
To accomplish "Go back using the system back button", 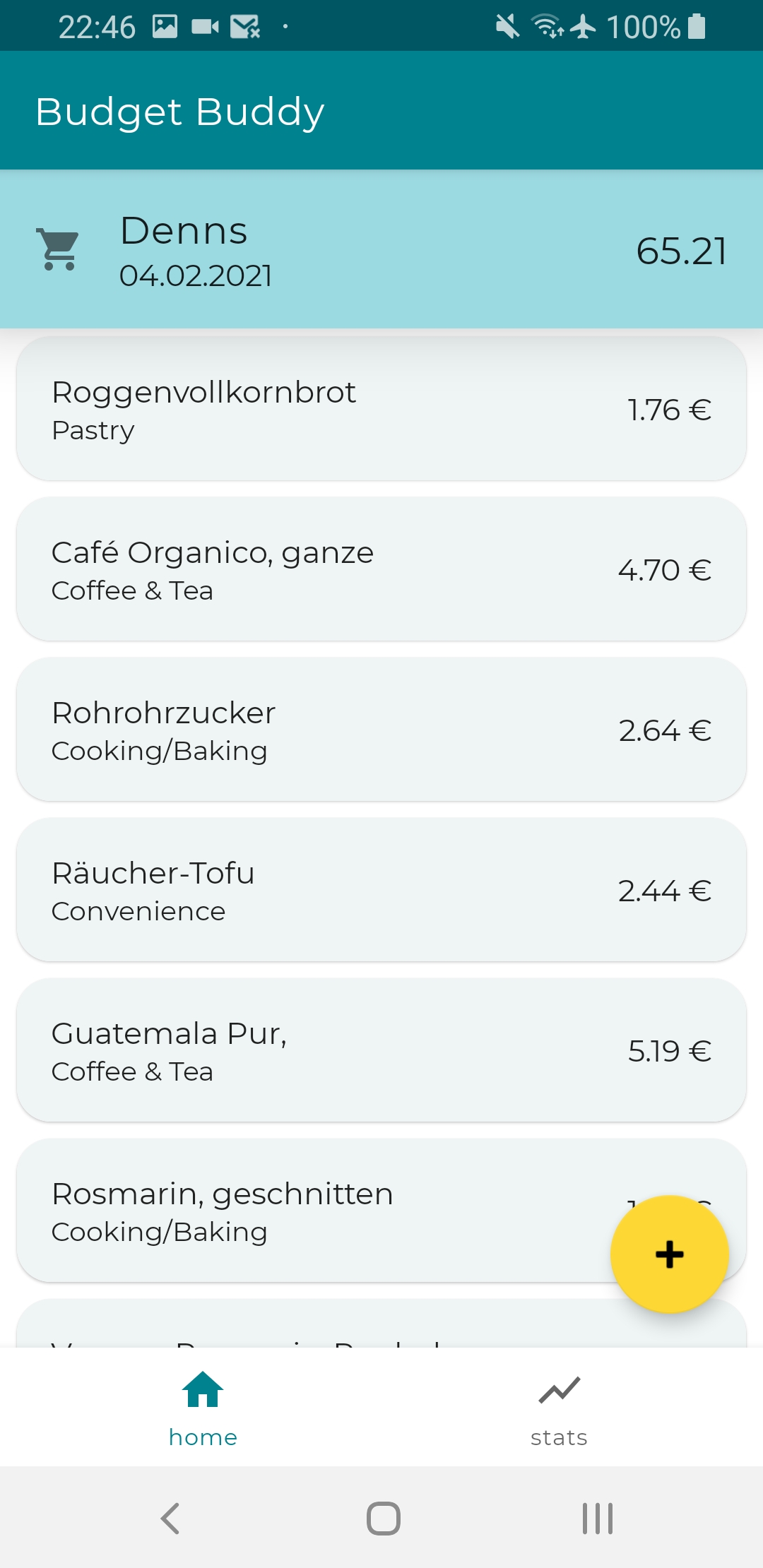I will 170,1518.
